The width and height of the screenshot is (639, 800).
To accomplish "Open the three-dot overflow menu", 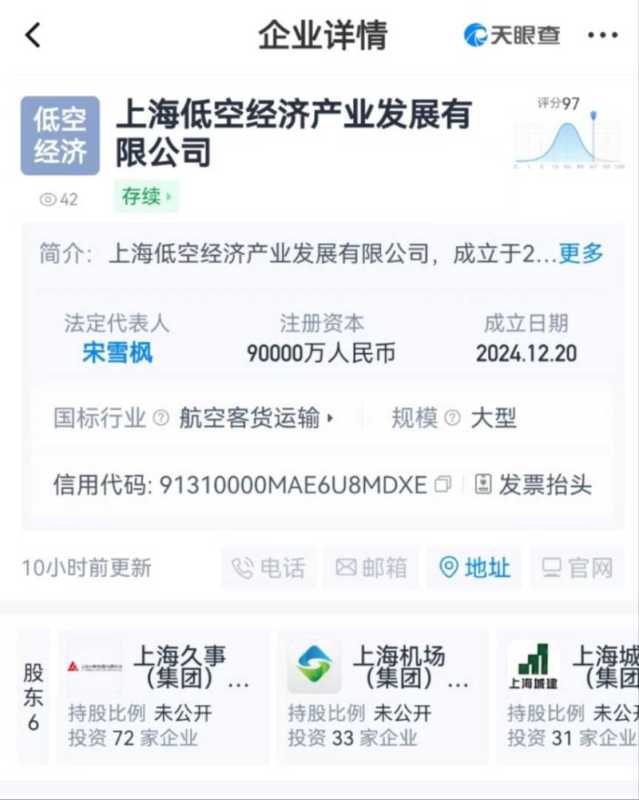I will tap(602, 36).
